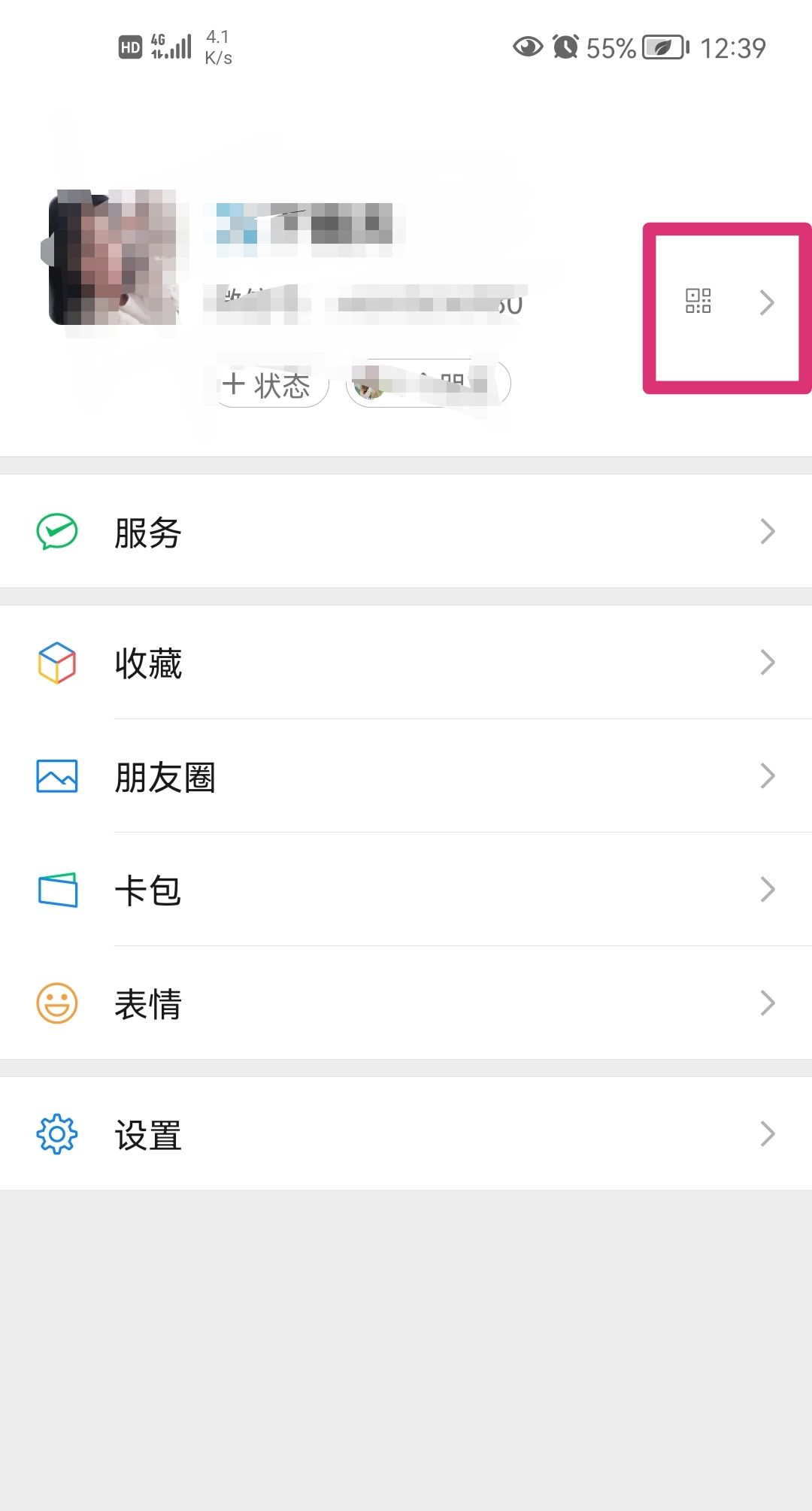Click the 表情 (Stickers) smiley icon
The width and height of the screenshot is (812, 1511).
pos(56,1002)
